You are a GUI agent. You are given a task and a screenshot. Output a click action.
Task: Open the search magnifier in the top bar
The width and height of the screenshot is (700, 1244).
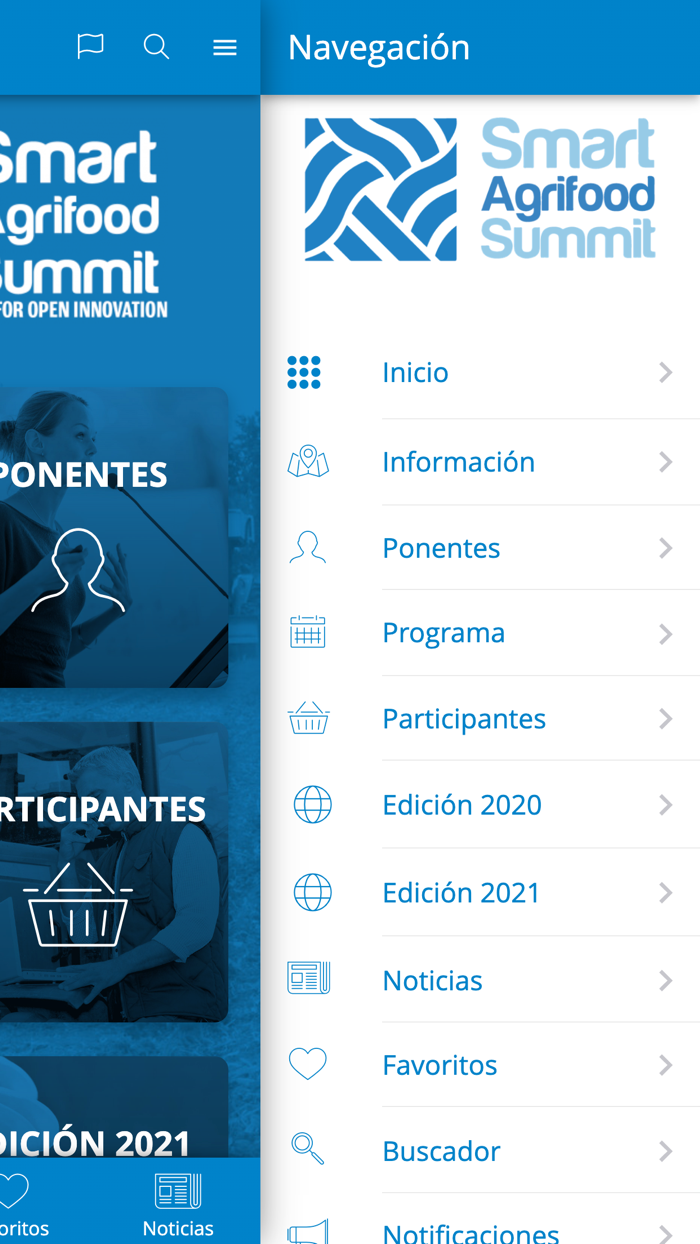point(156,47)
